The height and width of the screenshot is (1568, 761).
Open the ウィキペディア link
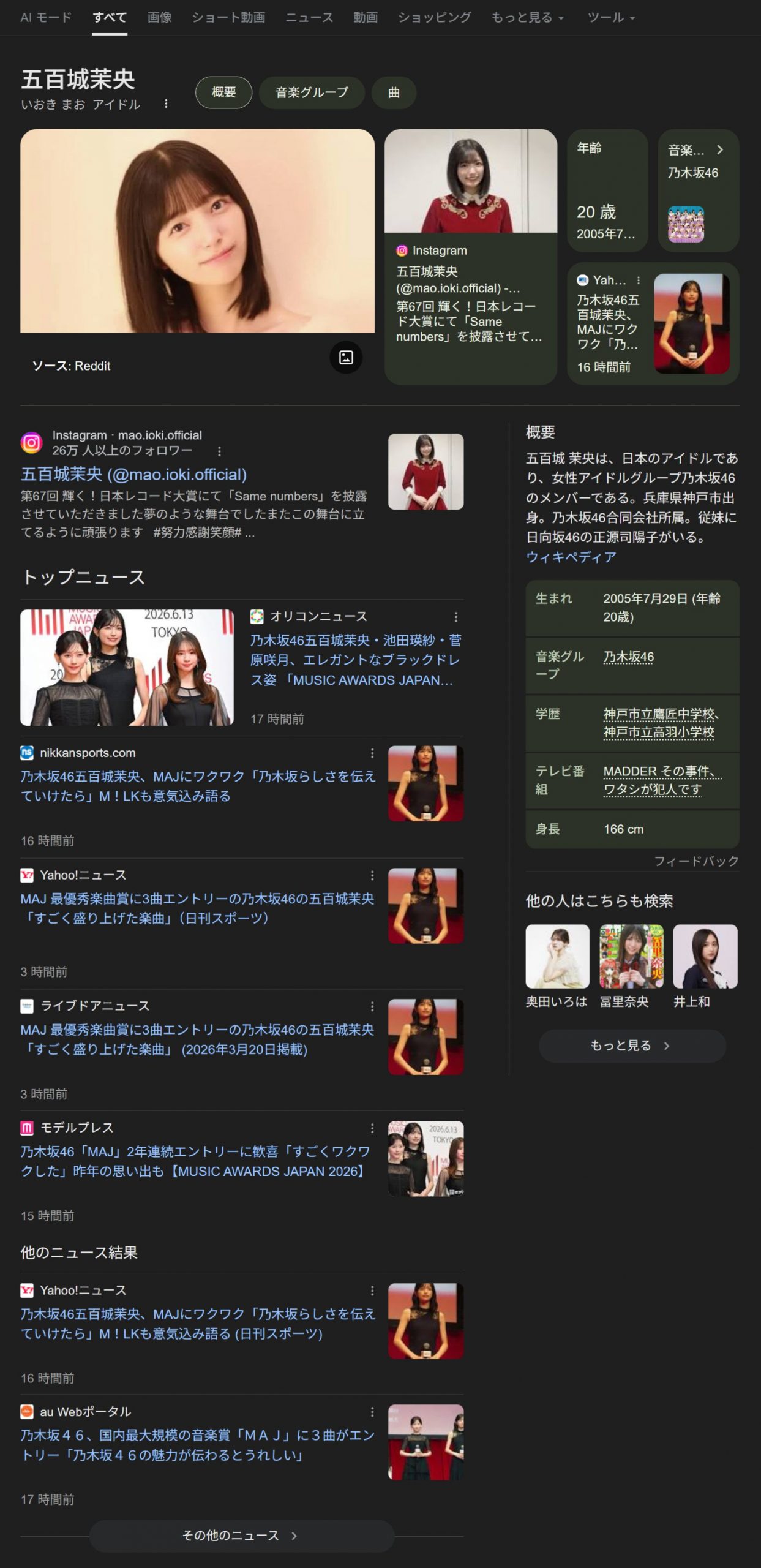tap(571, 557)
